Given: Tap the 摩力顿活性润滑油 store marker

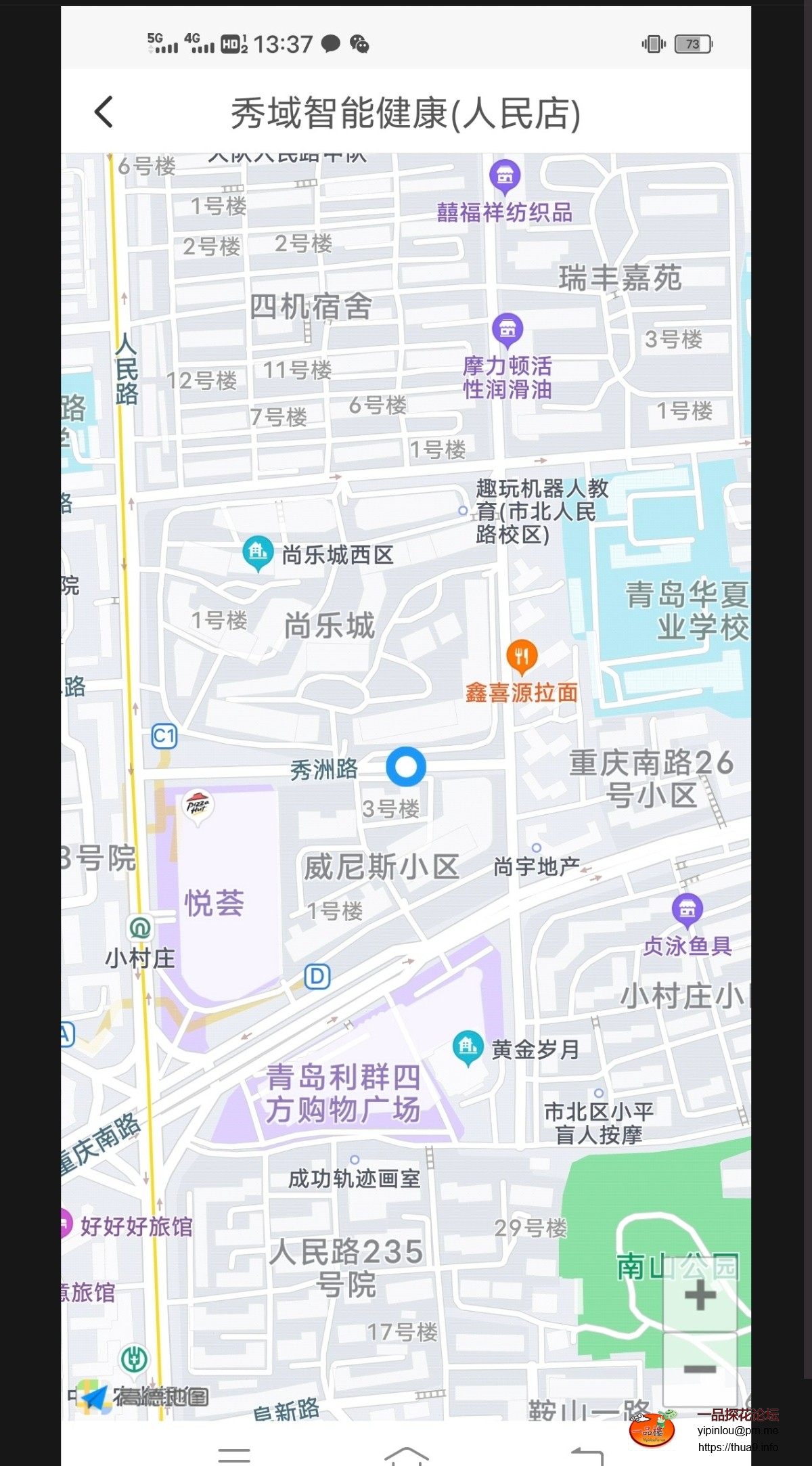Looking at the screenshot, I should (x=506, y=330).
